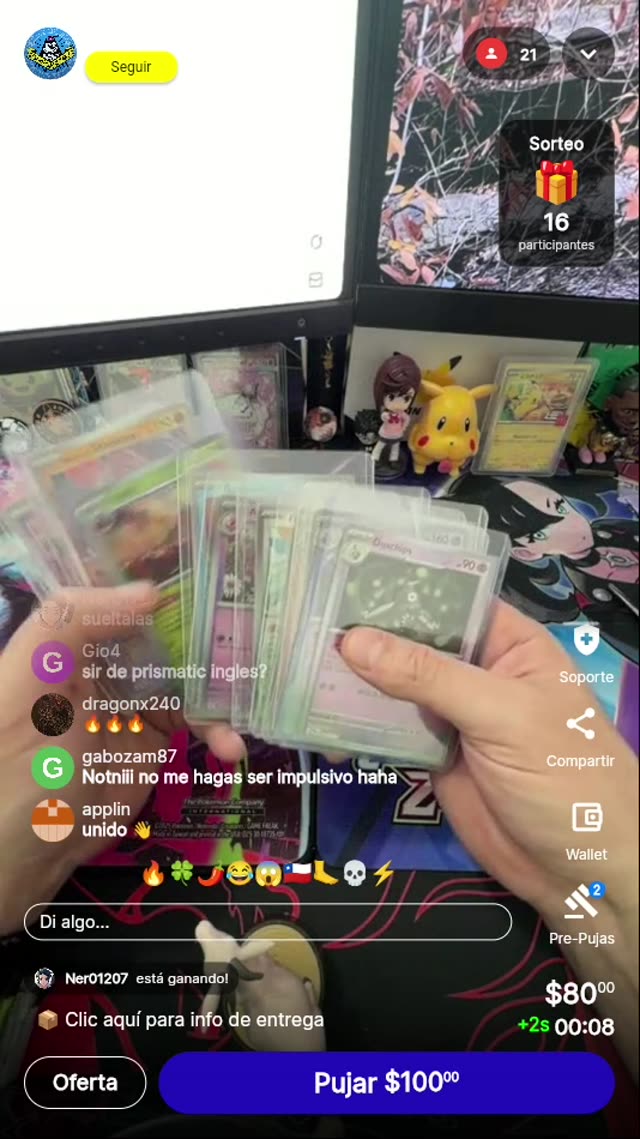Send the skull emoji reaction
Viewport: 640px width, 1139px height.
coord(355,873)
